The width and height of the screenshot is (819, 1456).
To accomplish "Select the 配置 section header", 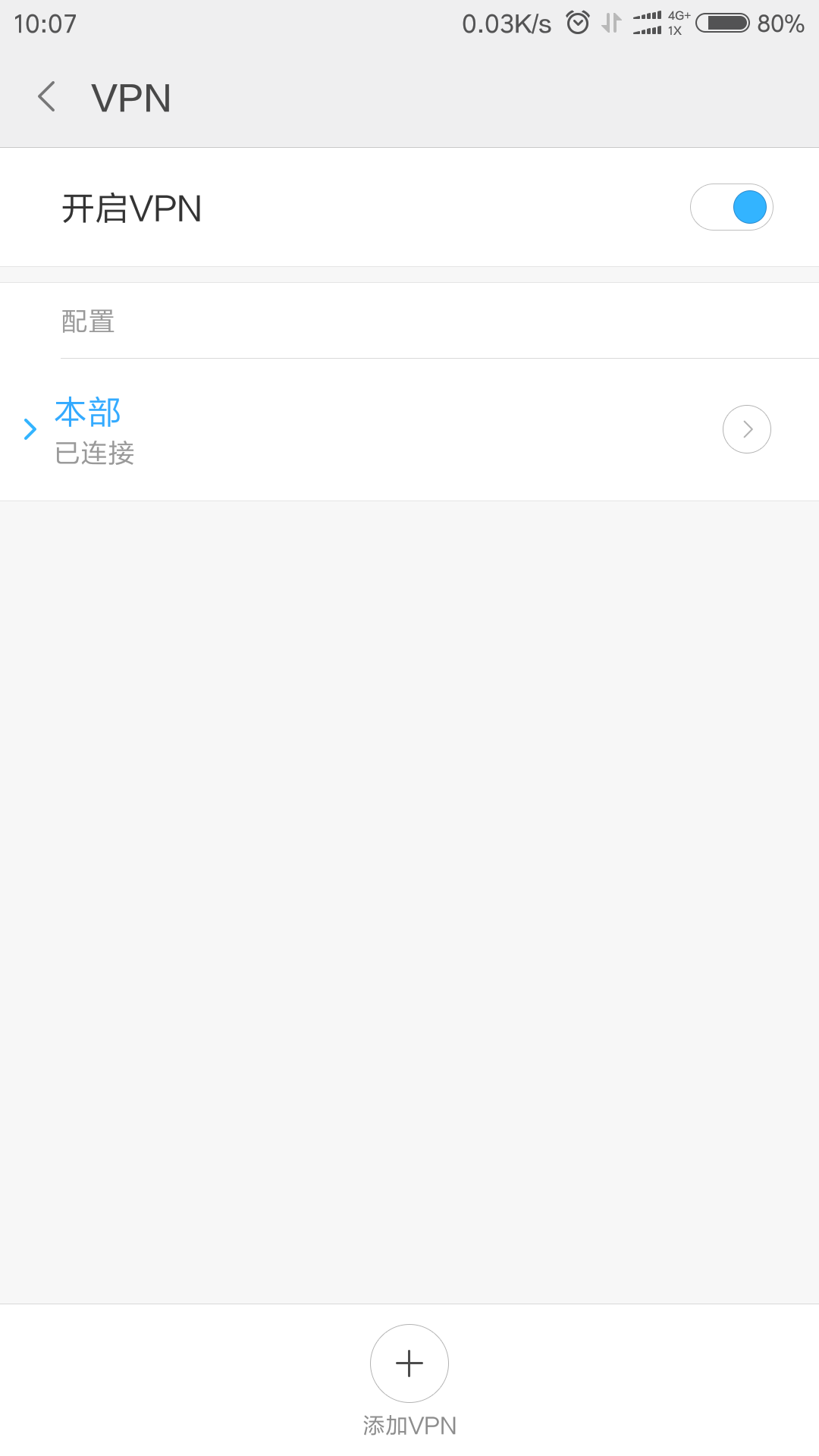I will pos(87,321).
